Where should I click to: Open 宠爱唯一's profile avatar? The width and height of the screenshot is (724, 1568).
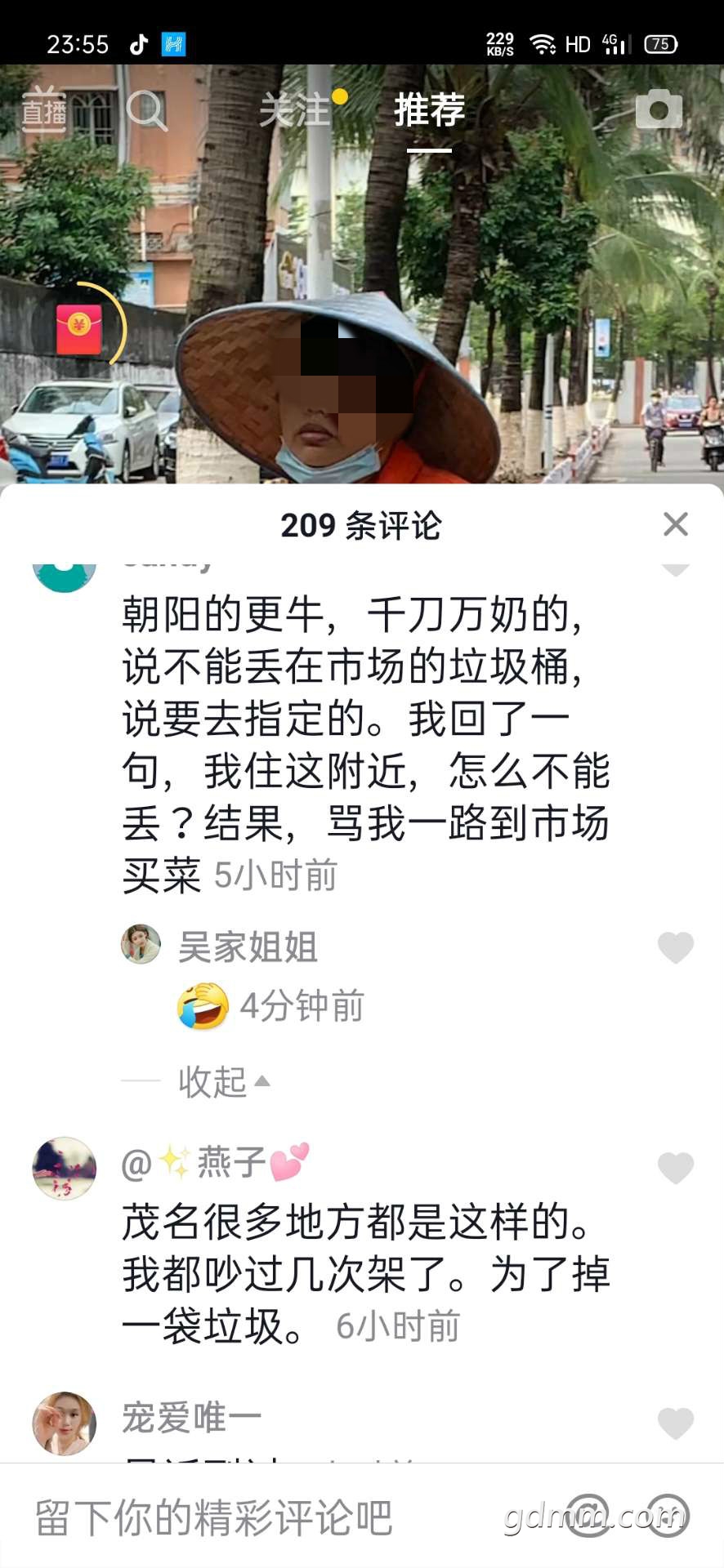click(65, 1423)
